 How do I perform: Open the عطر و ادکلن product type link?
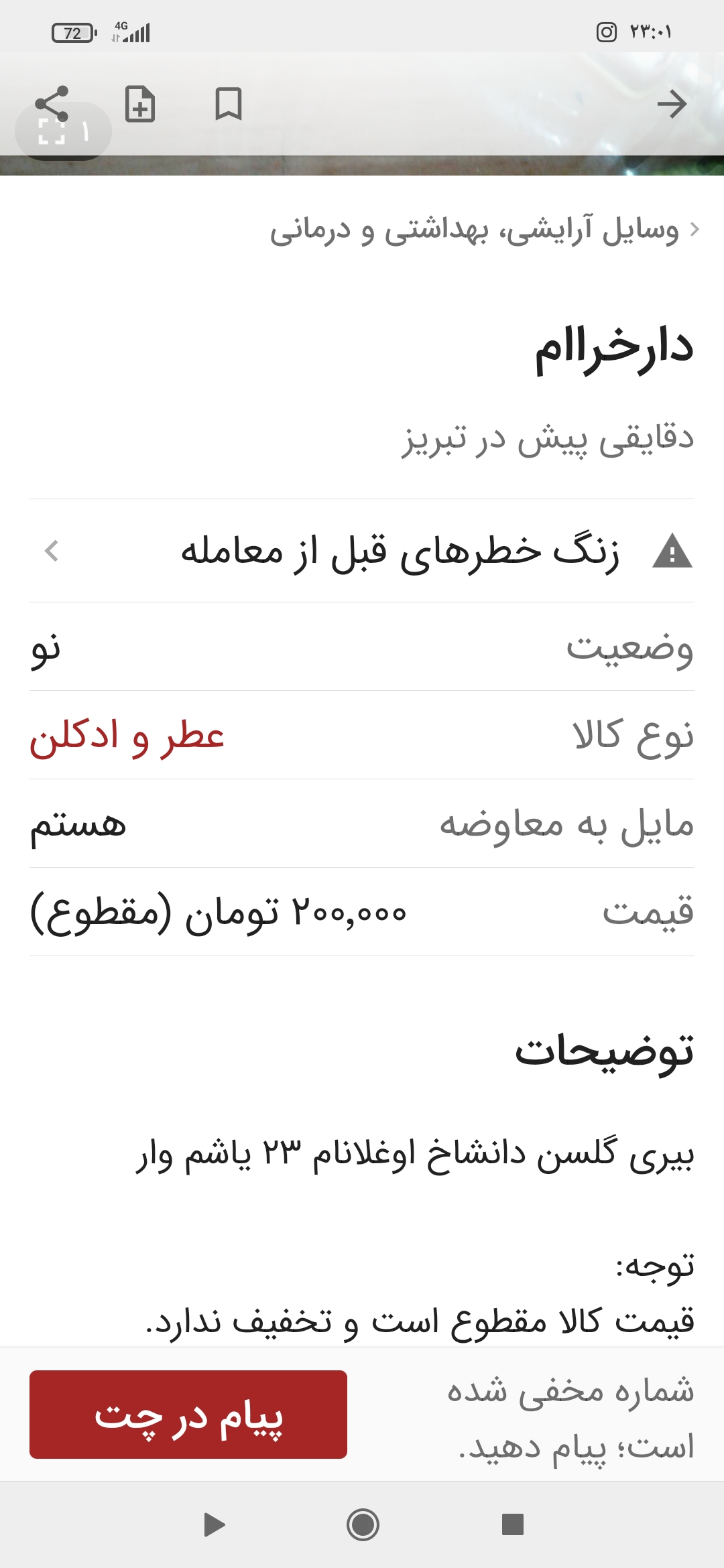pos(127,736)
